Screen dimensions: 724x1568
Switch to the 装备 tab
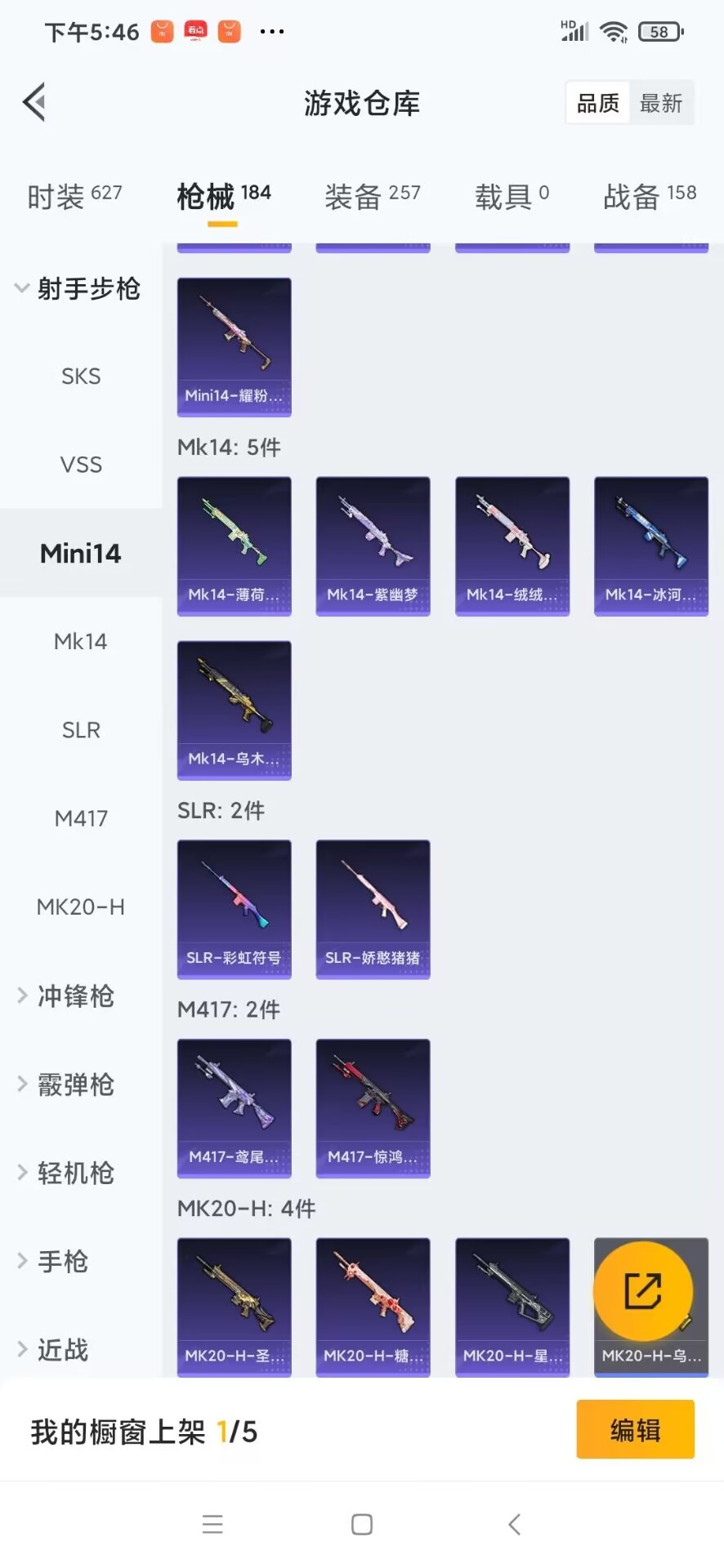(372, 196)
